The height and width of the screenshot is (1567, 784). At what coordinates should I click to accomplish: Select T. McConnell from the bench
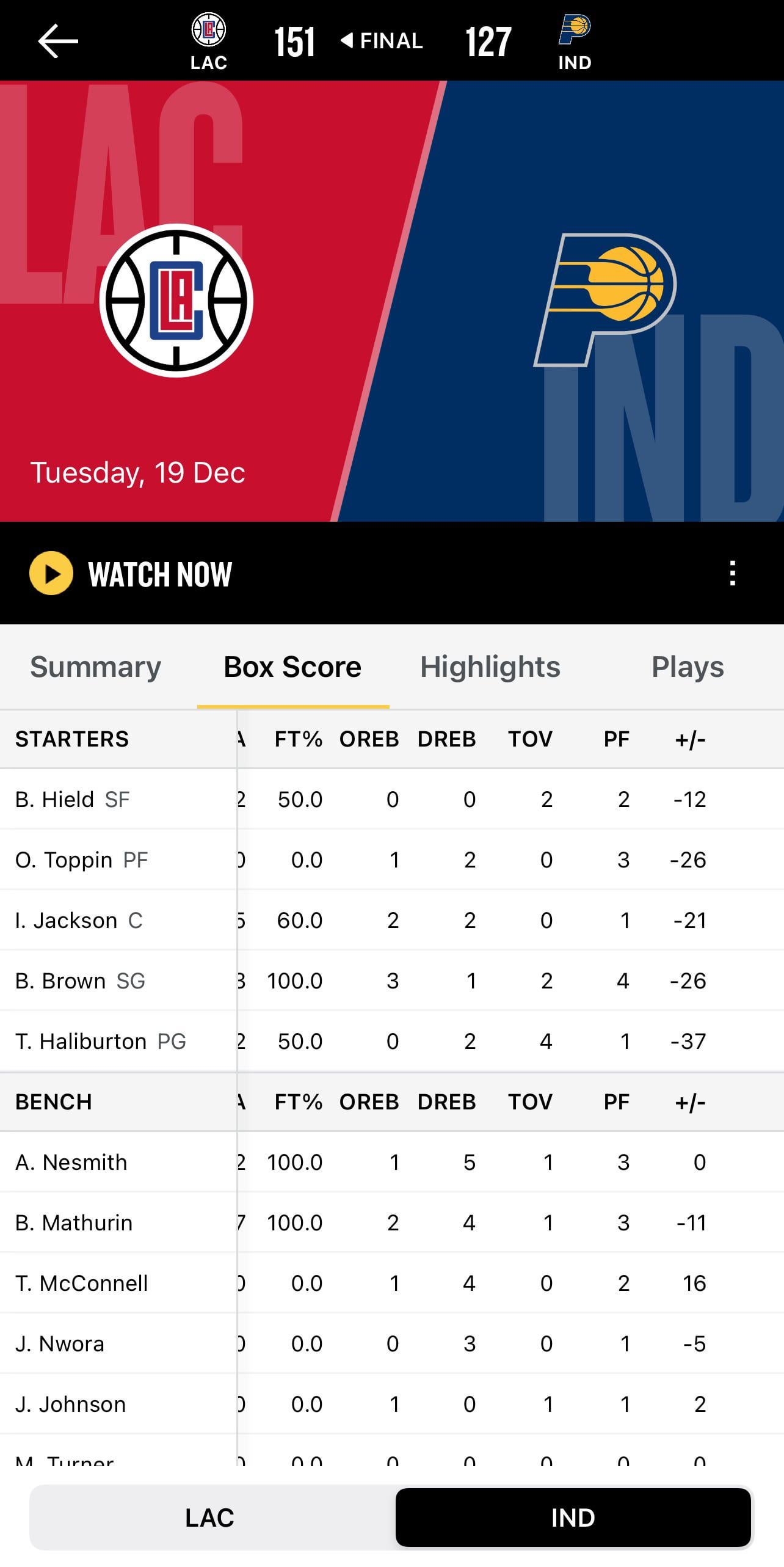82,1283
